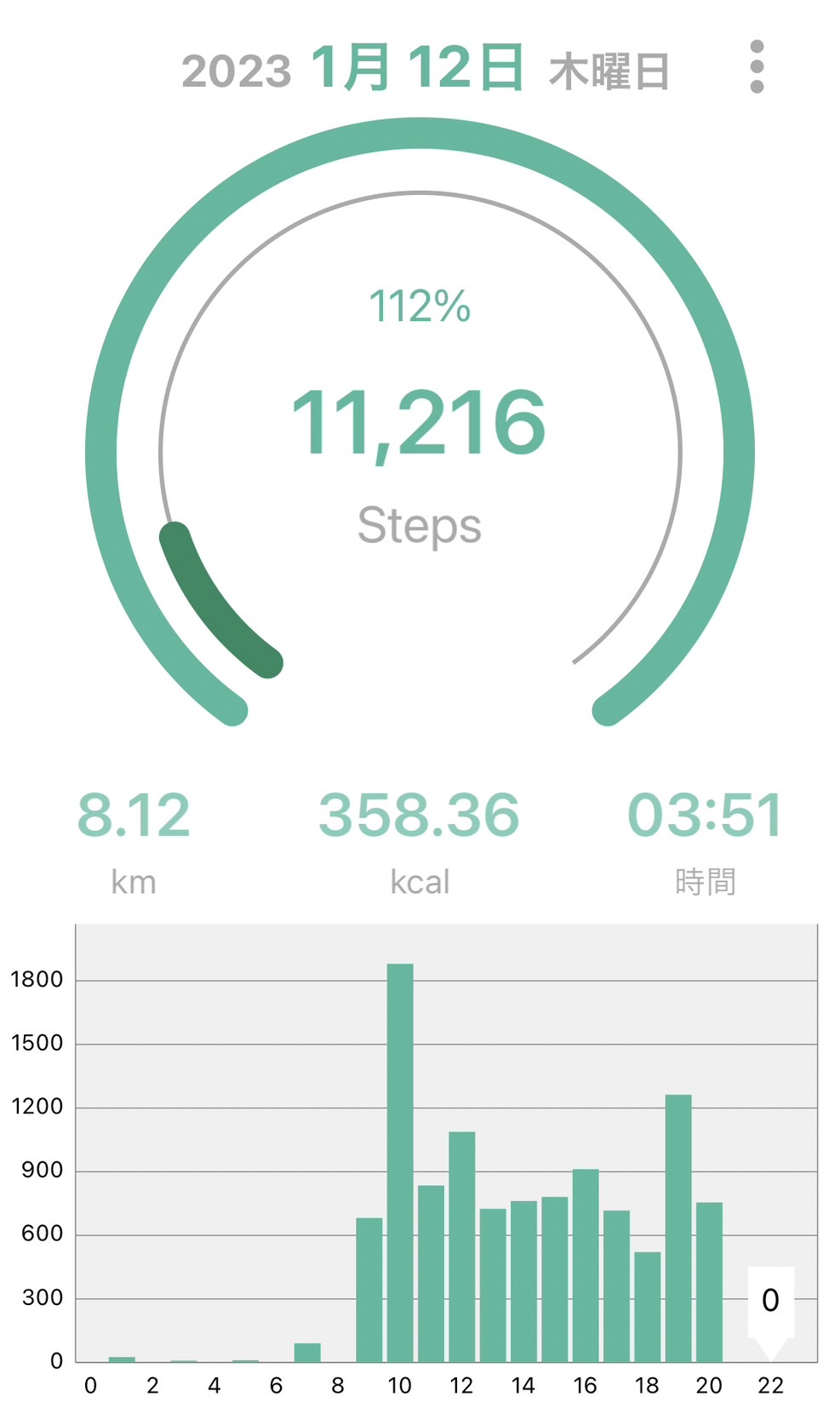Tap the tall 10 o'clock chart bar

coord(400,1162)
